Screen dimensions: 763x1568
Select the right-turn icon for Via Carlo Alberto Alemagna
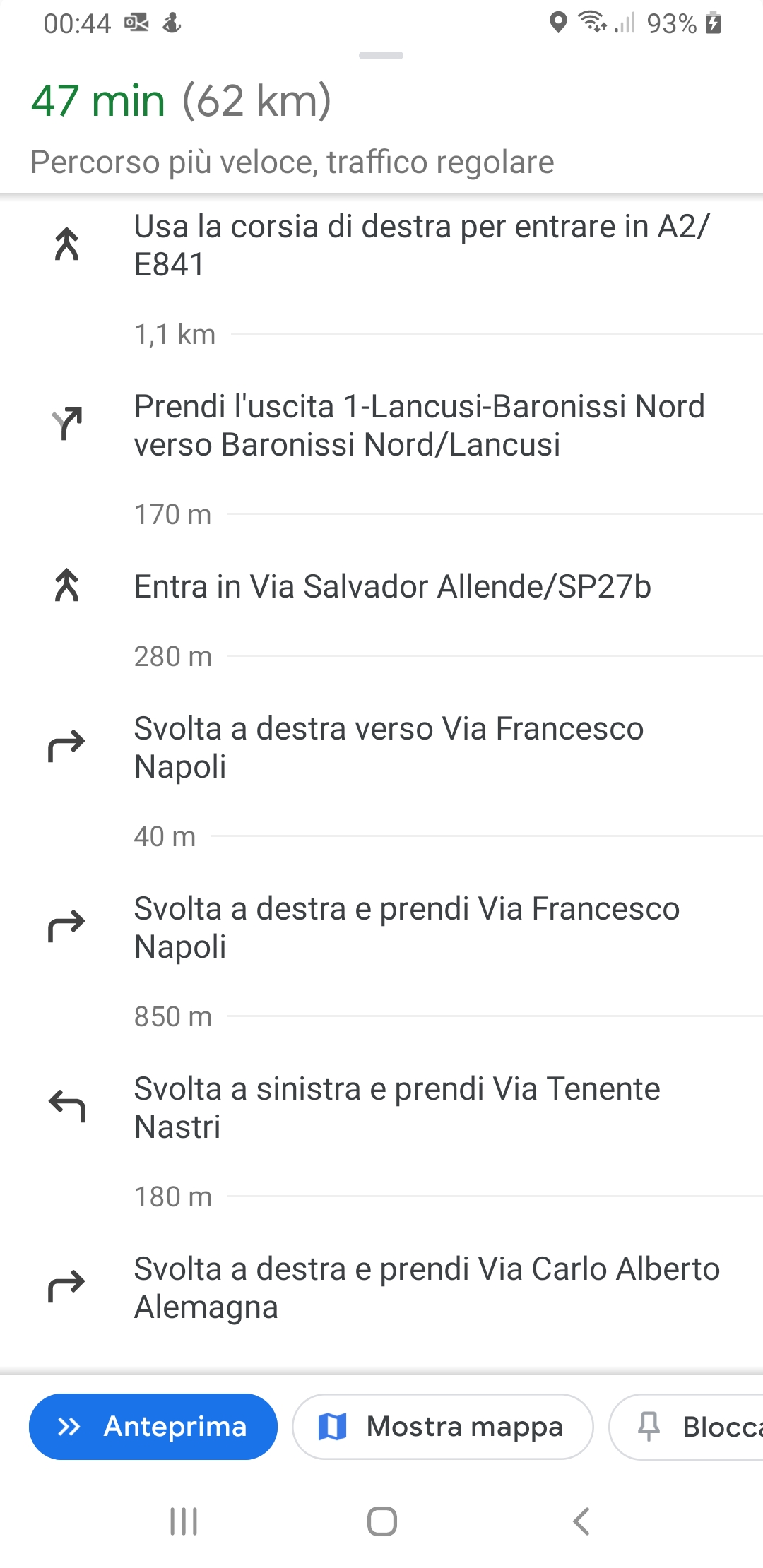click(66, 1287)
